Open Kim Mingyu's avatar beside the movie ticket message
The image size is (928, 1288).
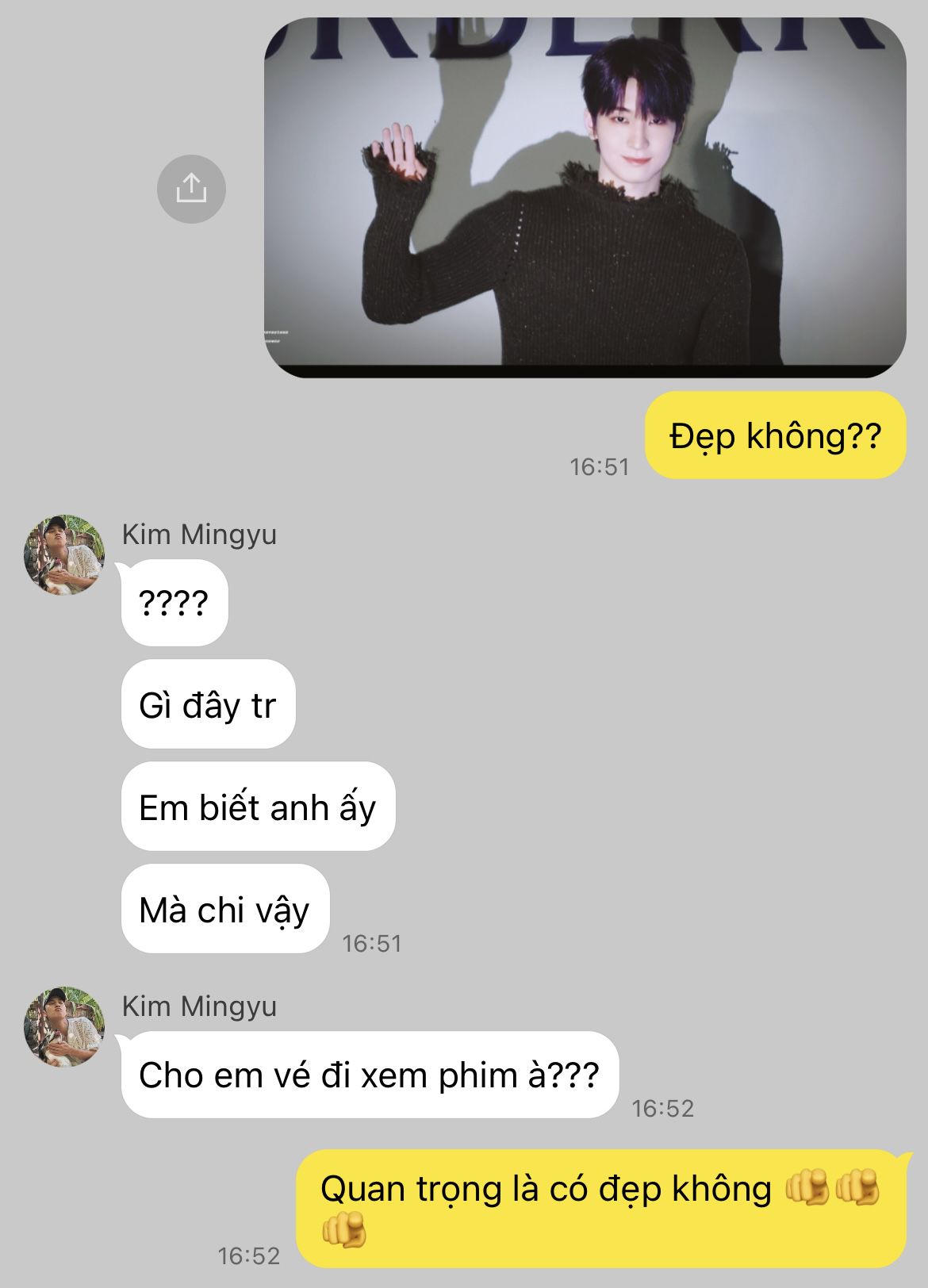coord(64,1027)
